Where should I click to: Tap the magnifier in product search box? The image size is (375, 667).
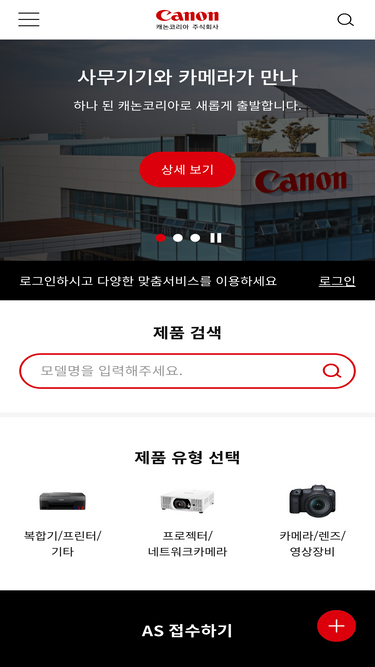[332, 371]
